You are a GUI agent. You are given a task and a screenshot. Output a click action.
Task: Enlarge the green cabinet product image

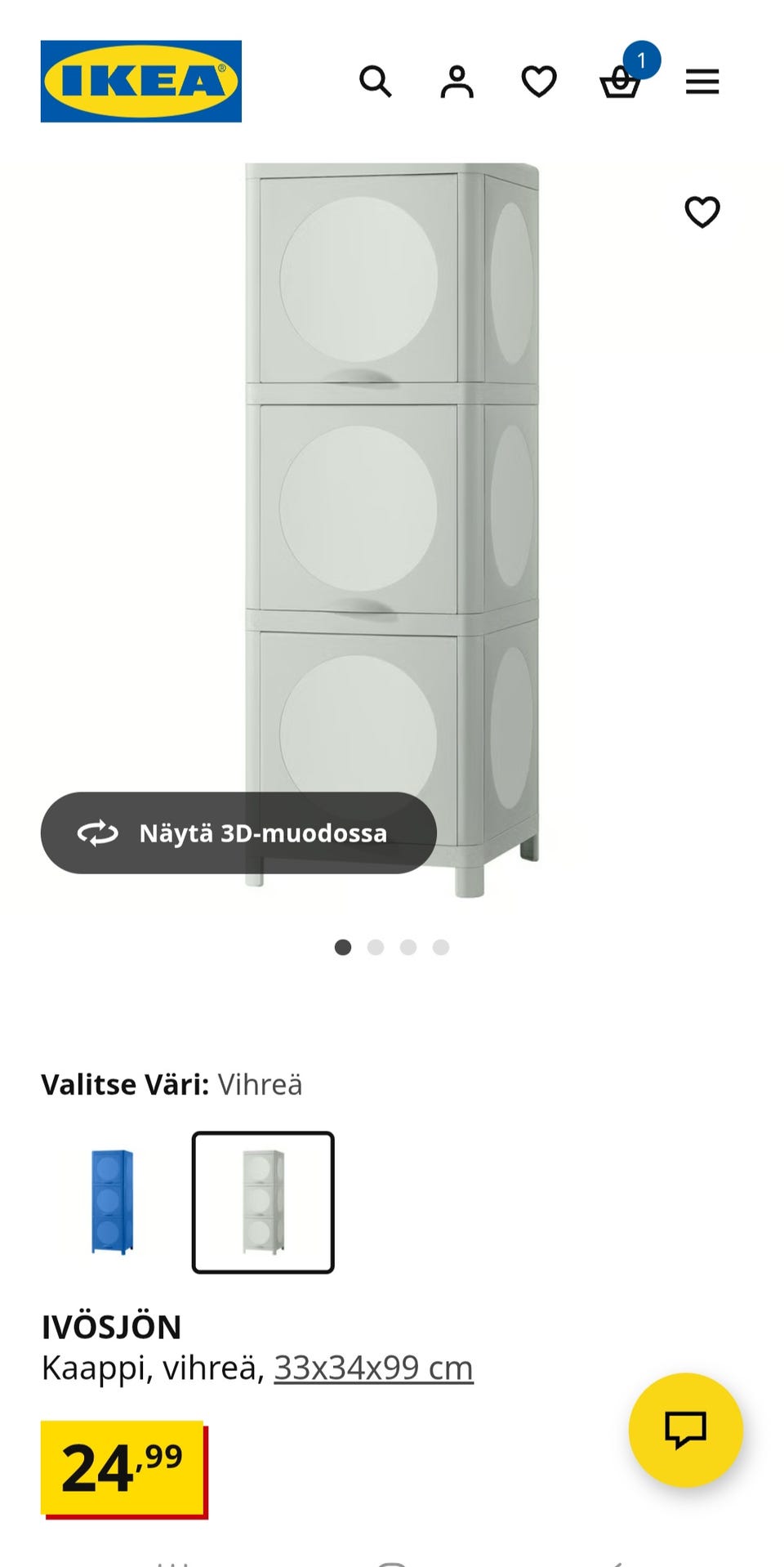392,490
